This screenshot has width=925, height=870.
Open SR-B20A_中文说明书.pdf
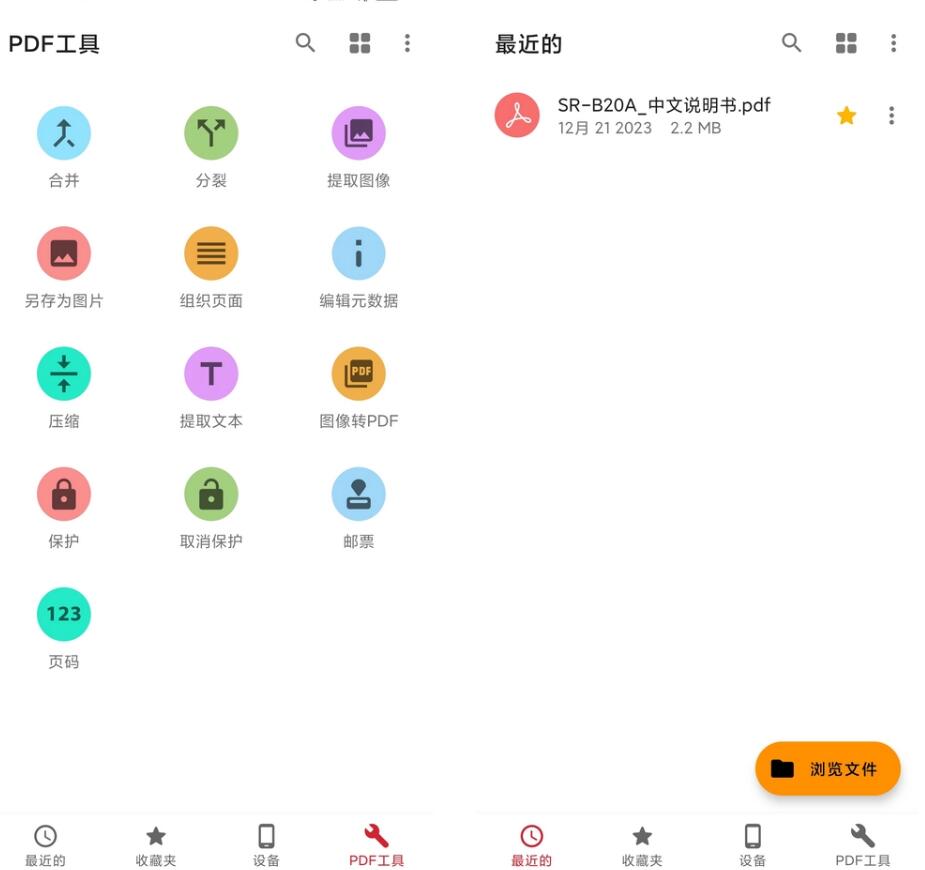(663, 116)
